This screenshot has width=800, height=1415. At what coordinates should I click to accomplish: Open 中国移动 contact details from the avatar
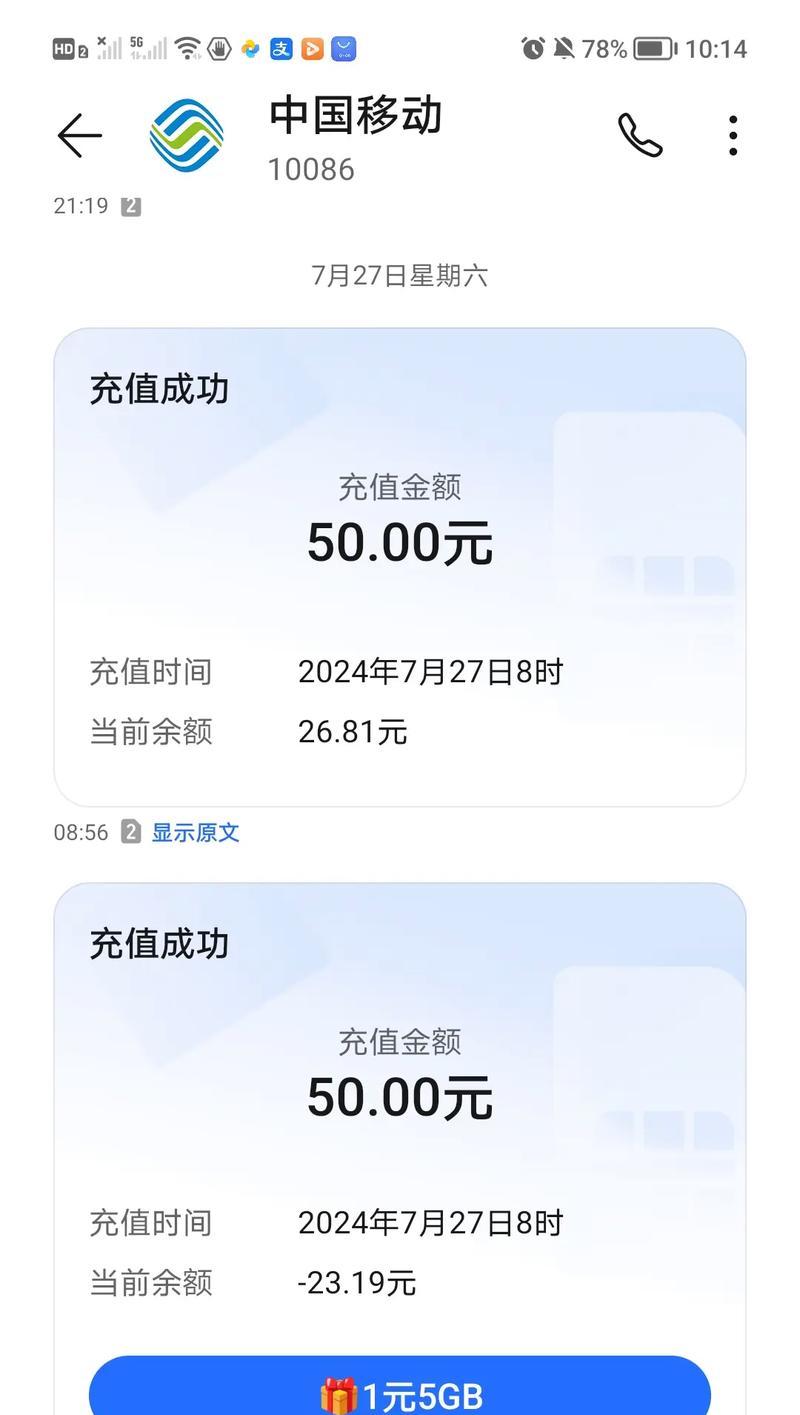(x=187, y=136)
